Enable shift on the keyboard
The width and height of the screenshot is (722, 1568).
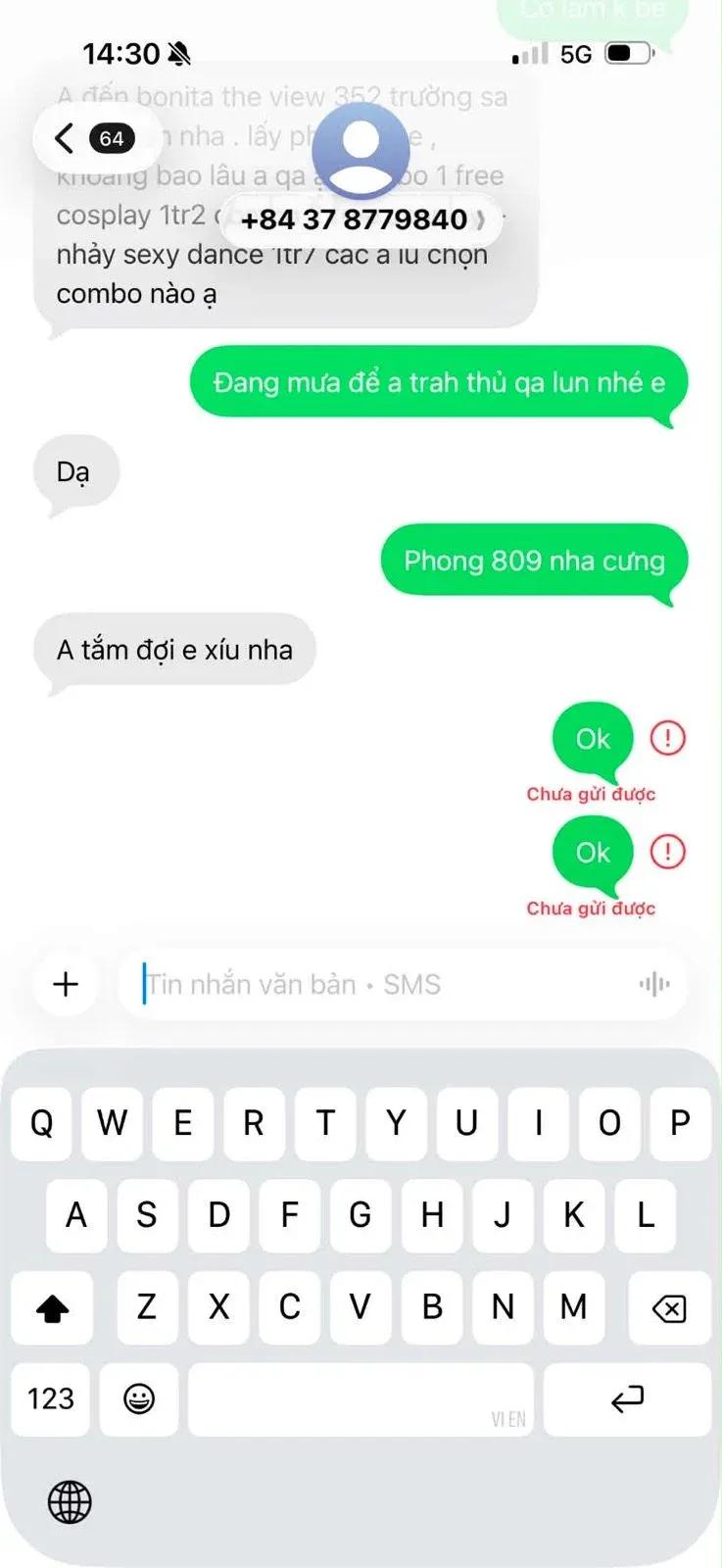tap(52, 1307)
